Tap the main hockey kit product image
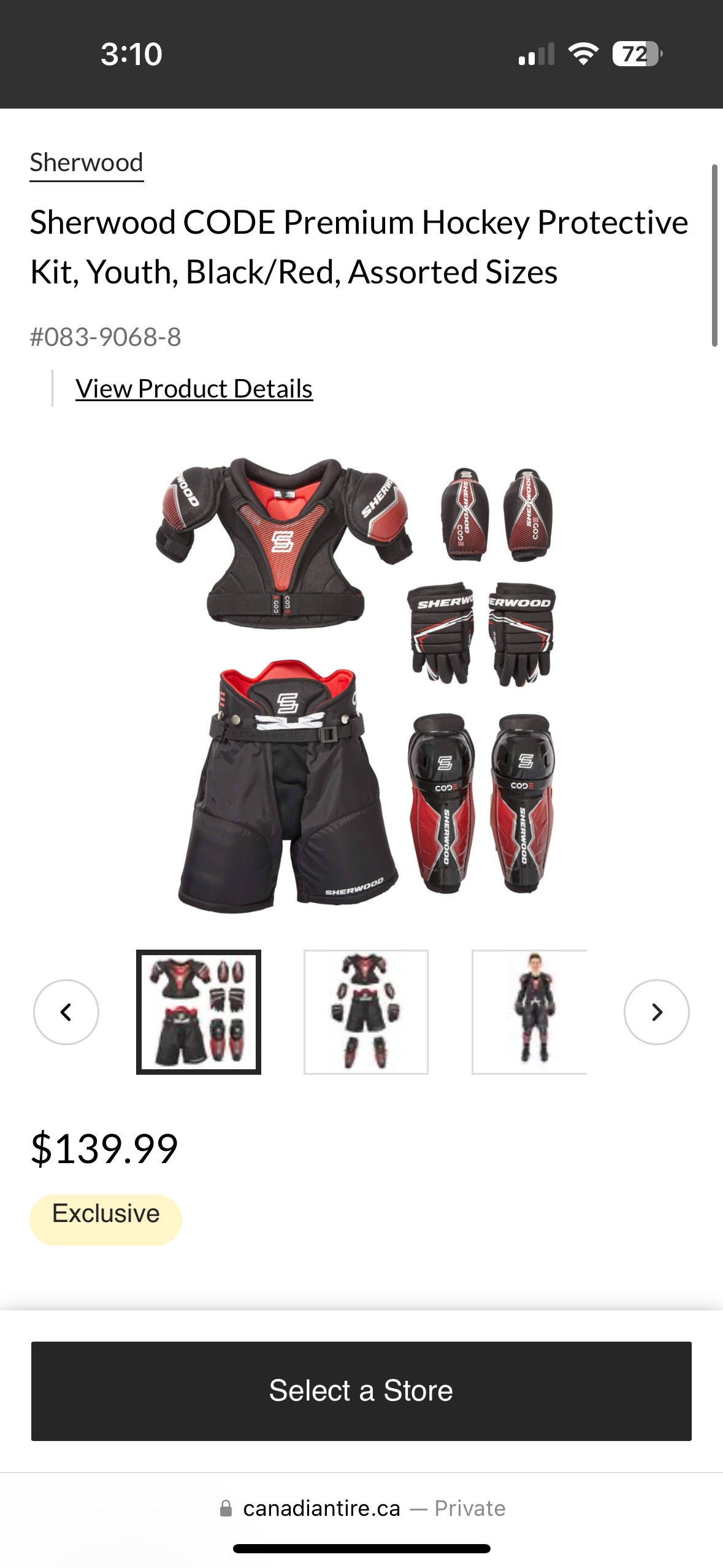 coord(361,685)
